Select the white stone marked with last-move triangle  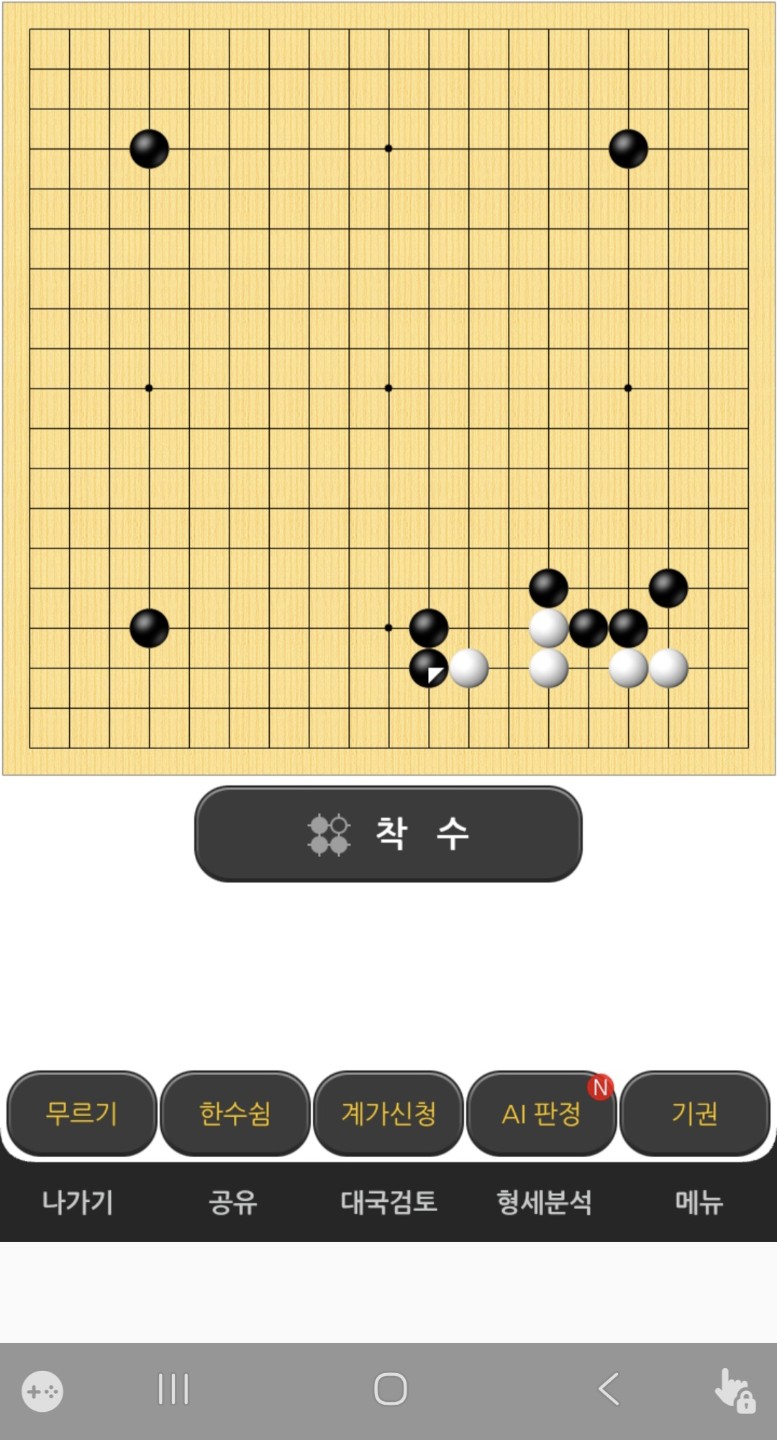430,669
